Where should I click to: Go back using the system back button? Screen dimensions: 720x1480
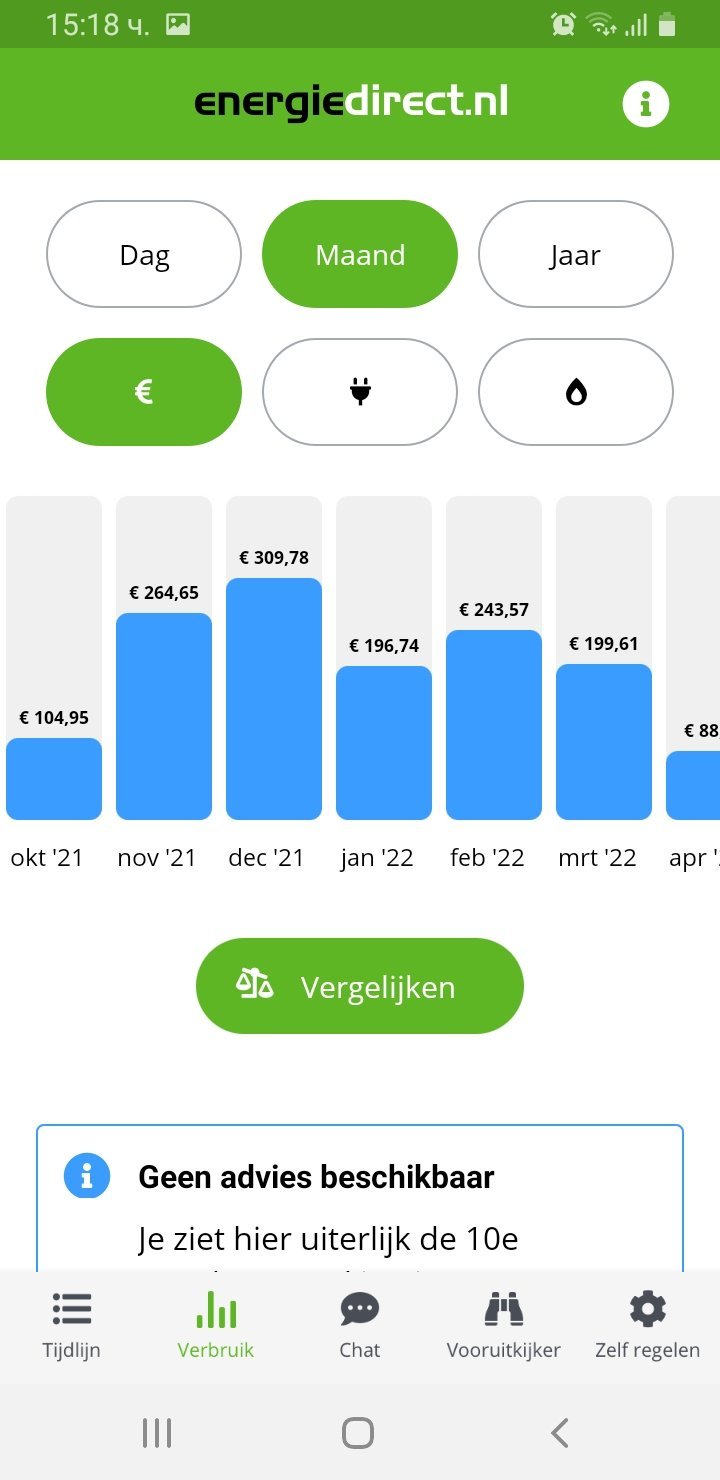pos(560,1433)
